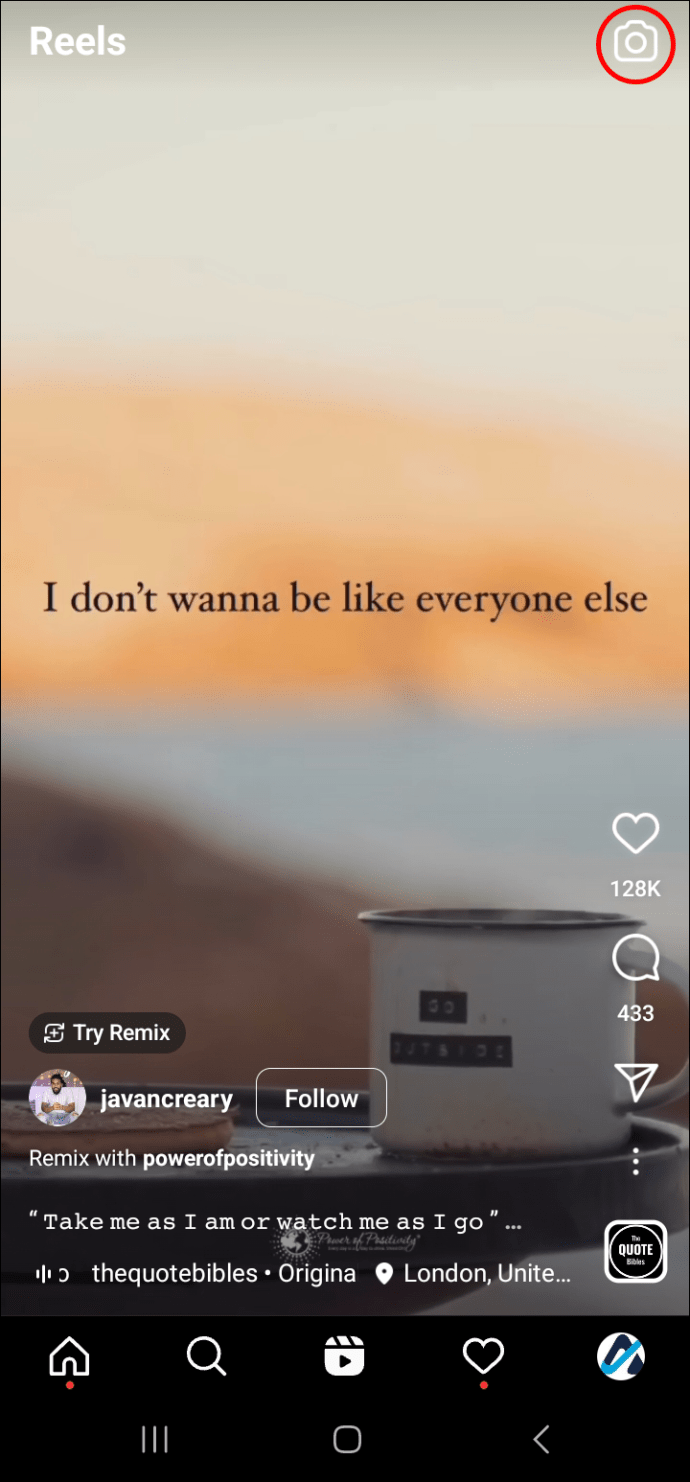Open the Activity heart tab
The image size is (690, 1482).
pos(483,1357)
